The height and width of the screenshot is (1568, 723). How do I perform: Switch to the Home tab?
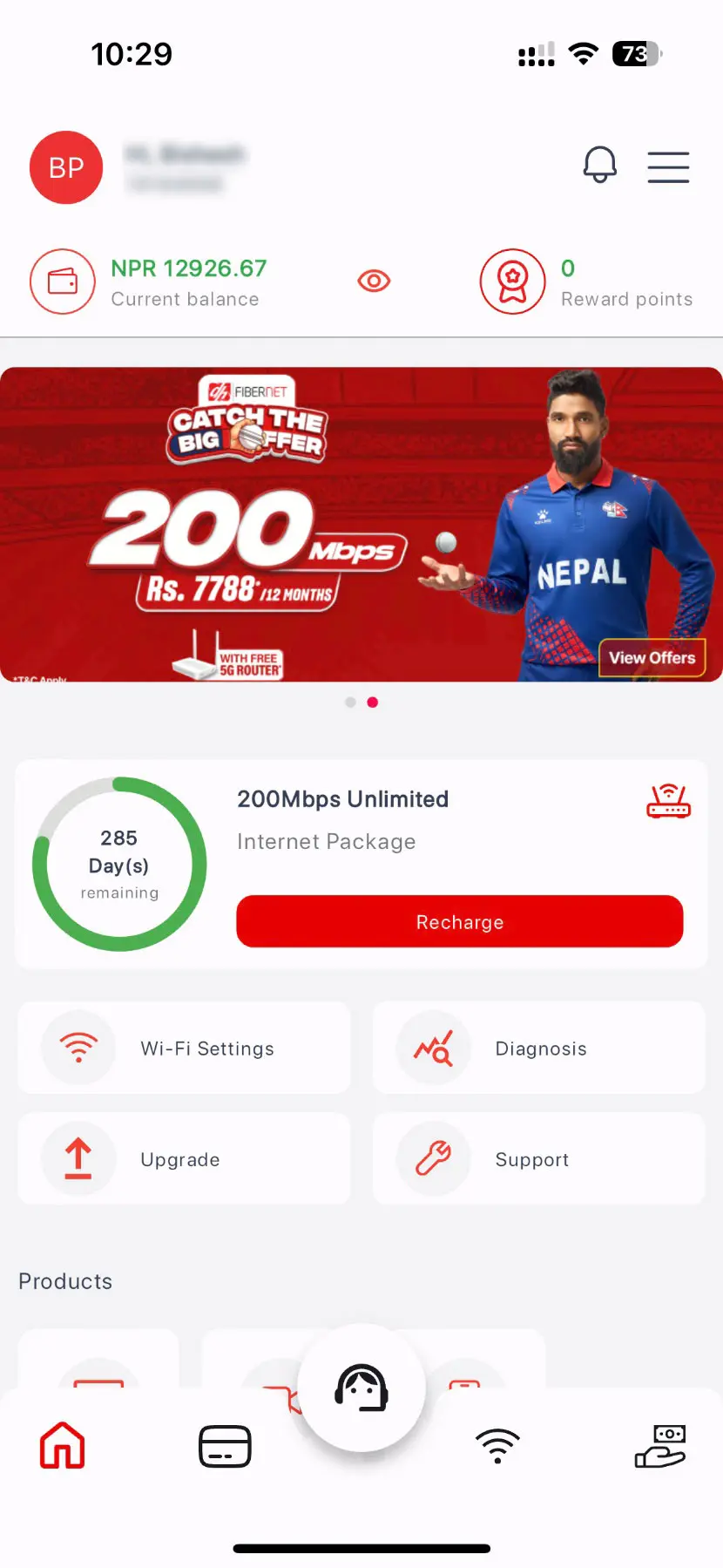(x=63, y=1446)
